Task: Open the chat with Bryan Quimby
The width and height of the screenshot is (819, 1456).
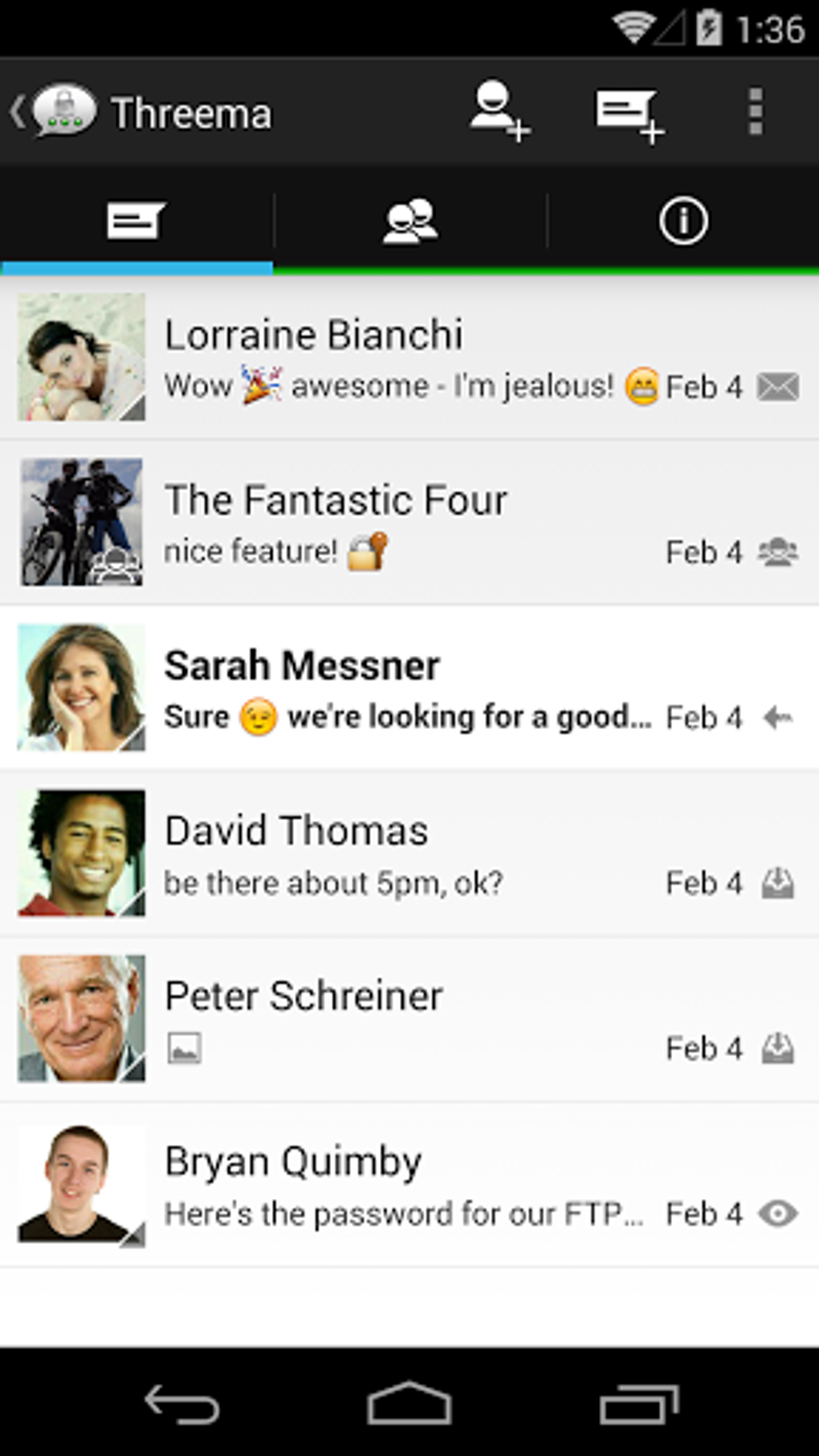Action: 409,1185
